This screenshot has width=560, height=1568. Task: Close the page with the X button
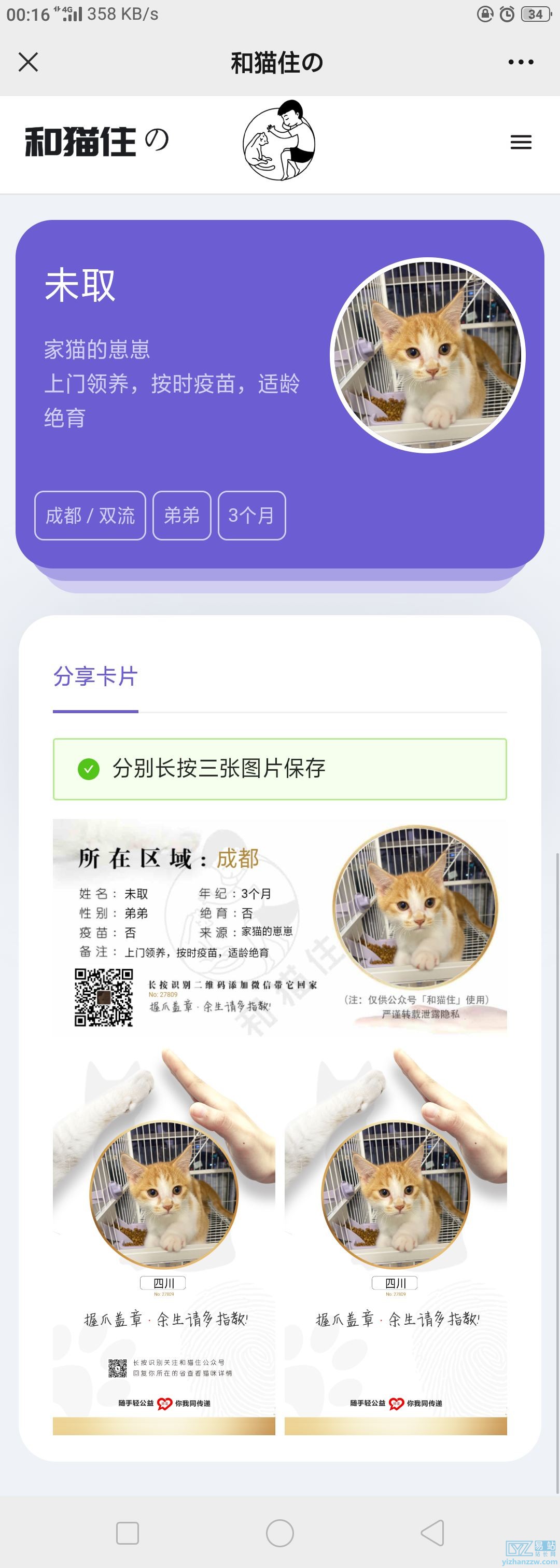tap(28, 62)
